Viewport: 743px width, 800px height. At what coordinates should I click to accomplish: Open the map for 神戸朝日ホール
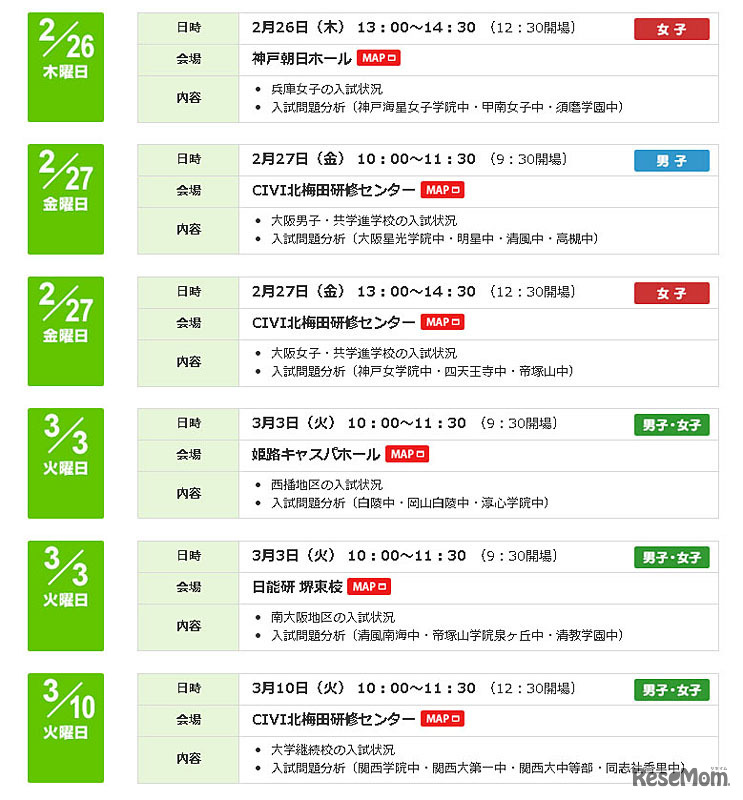coord(378,59)
